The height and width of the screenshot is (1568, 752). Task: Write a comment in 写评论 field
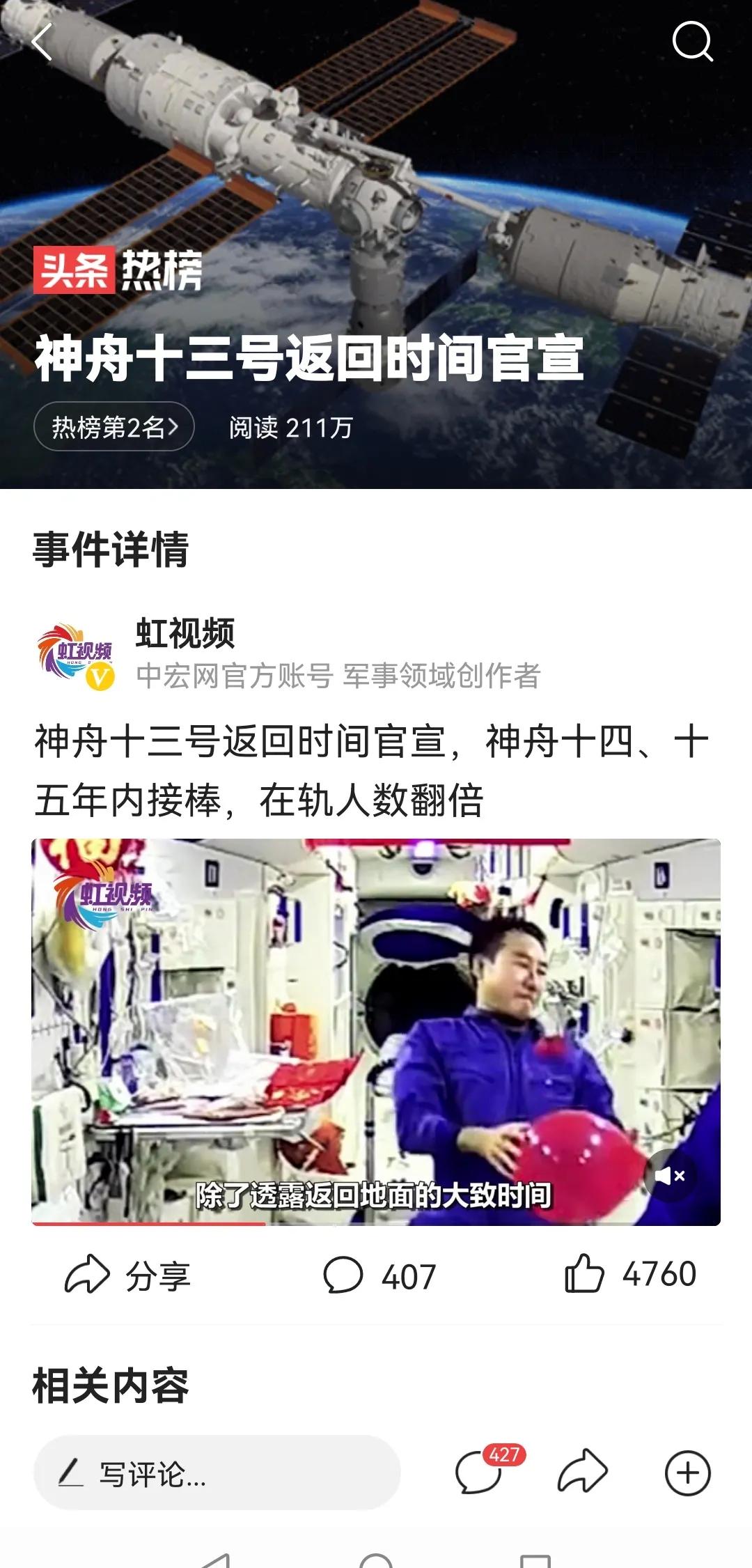pos(217,1473)
